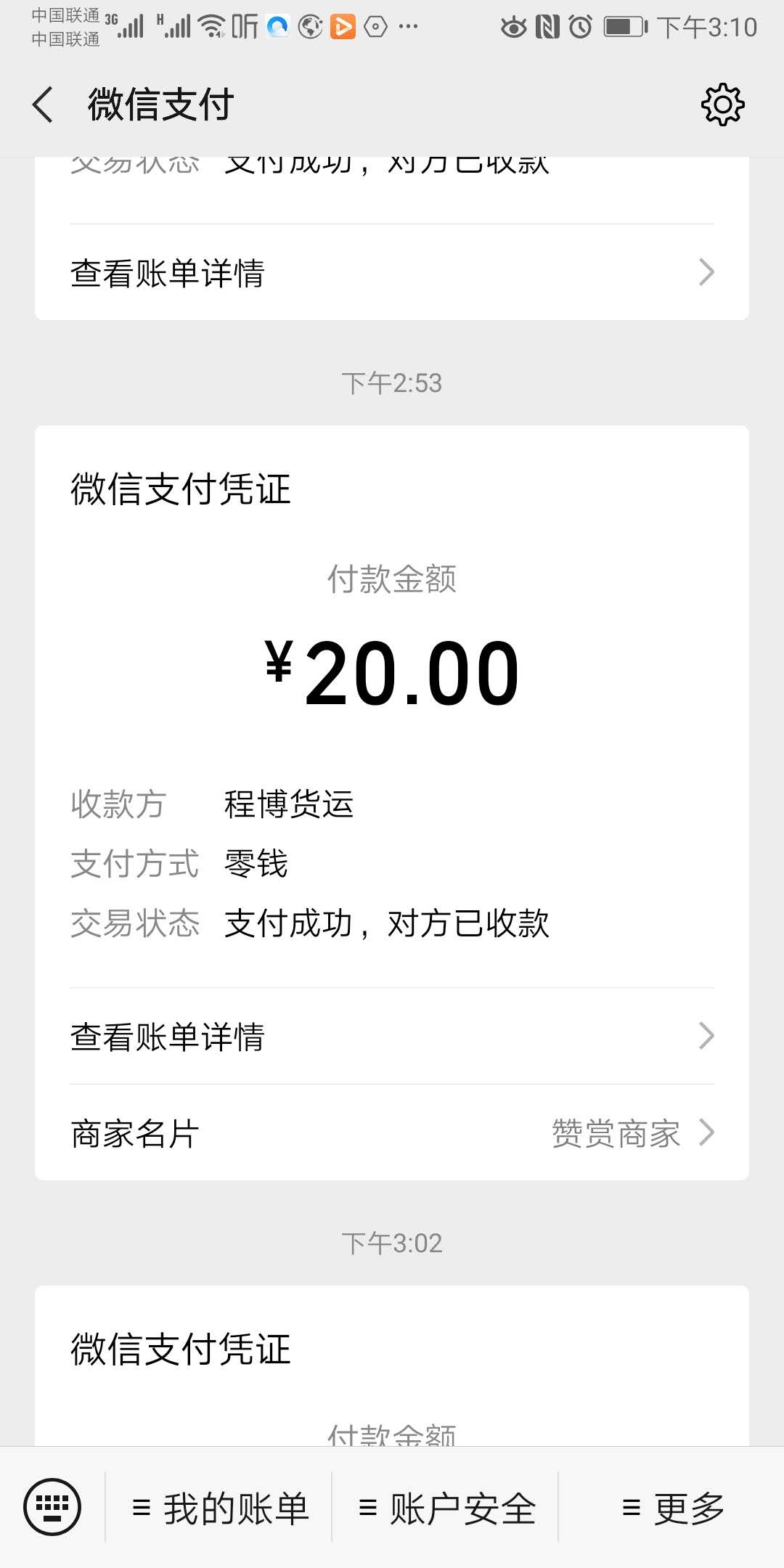View bill details for the 程博货运 payment
This screenshot has height=1568, width=784.
392,1036
